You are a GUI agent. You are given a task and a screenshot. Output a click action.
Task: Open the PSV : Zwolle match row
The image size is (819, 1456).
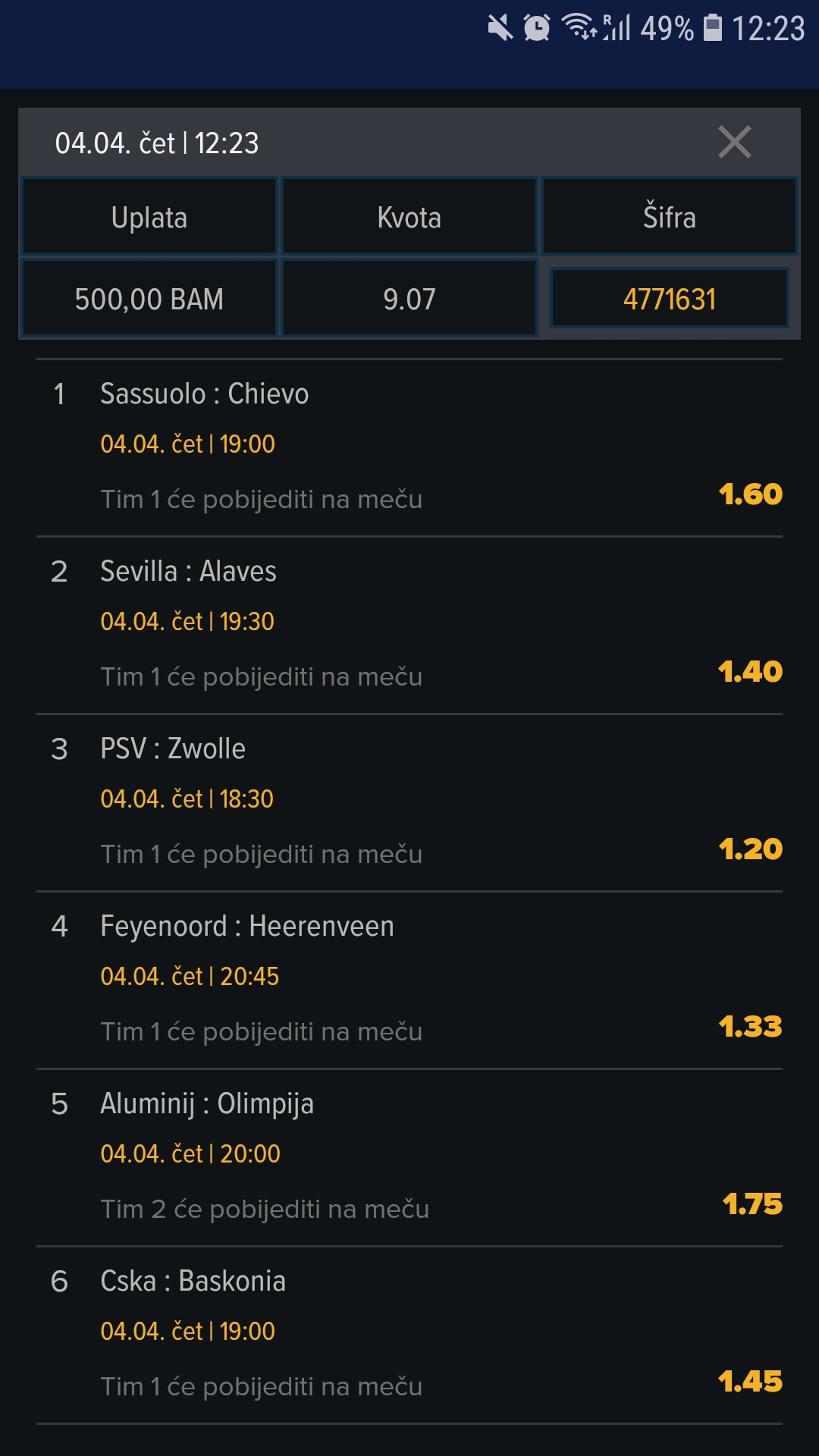409,803
